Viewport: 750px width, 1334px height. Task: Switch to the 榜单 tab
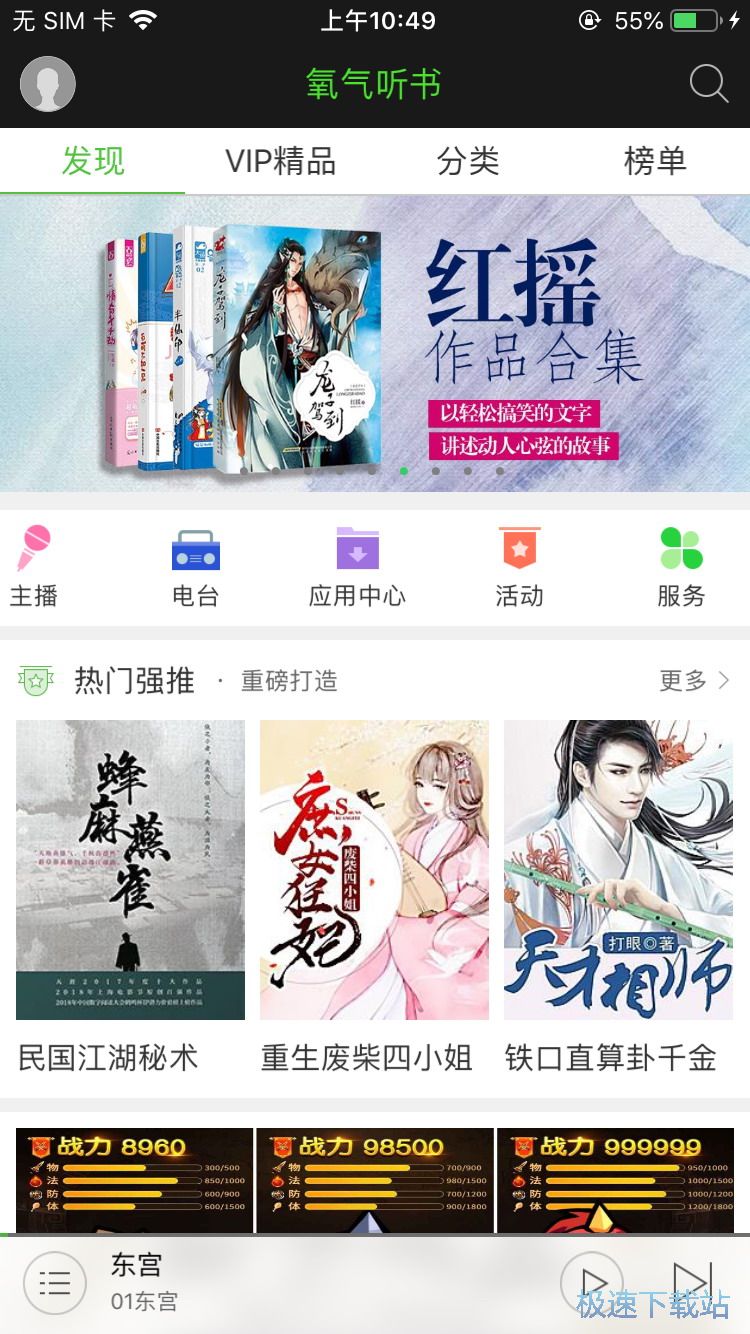click(x=655, y=161)
